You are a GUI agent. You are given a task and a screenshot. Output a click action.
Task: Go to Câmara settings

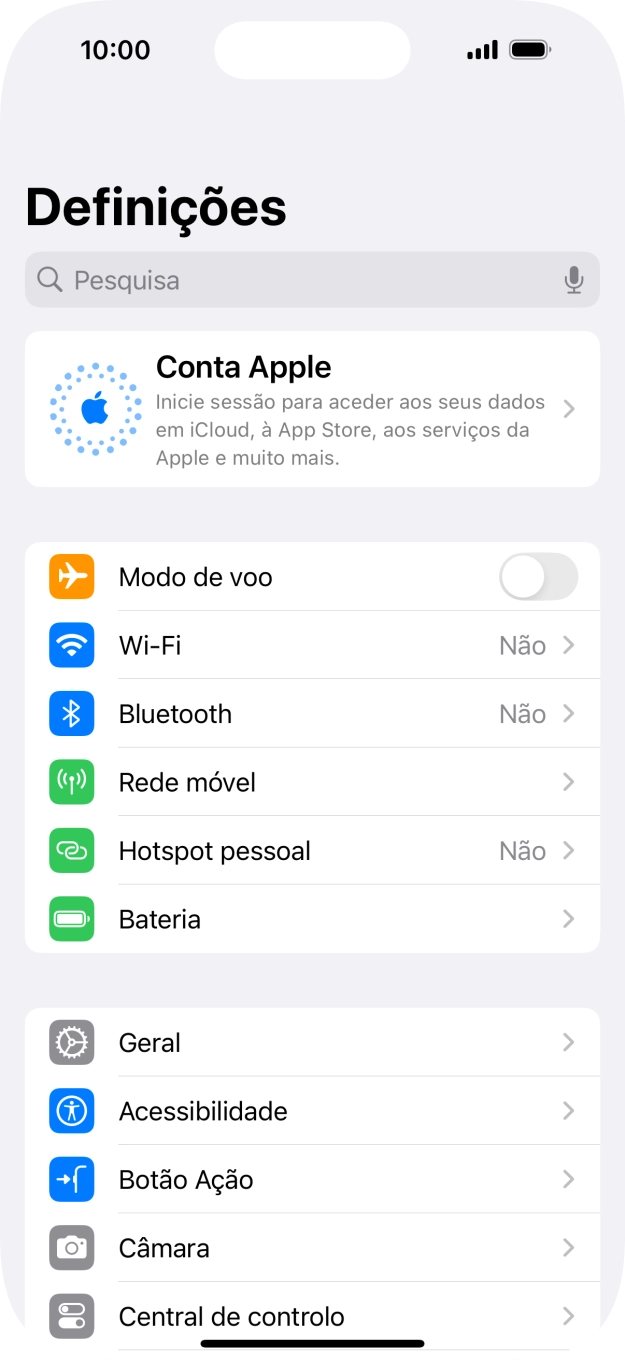[312, 1248]
